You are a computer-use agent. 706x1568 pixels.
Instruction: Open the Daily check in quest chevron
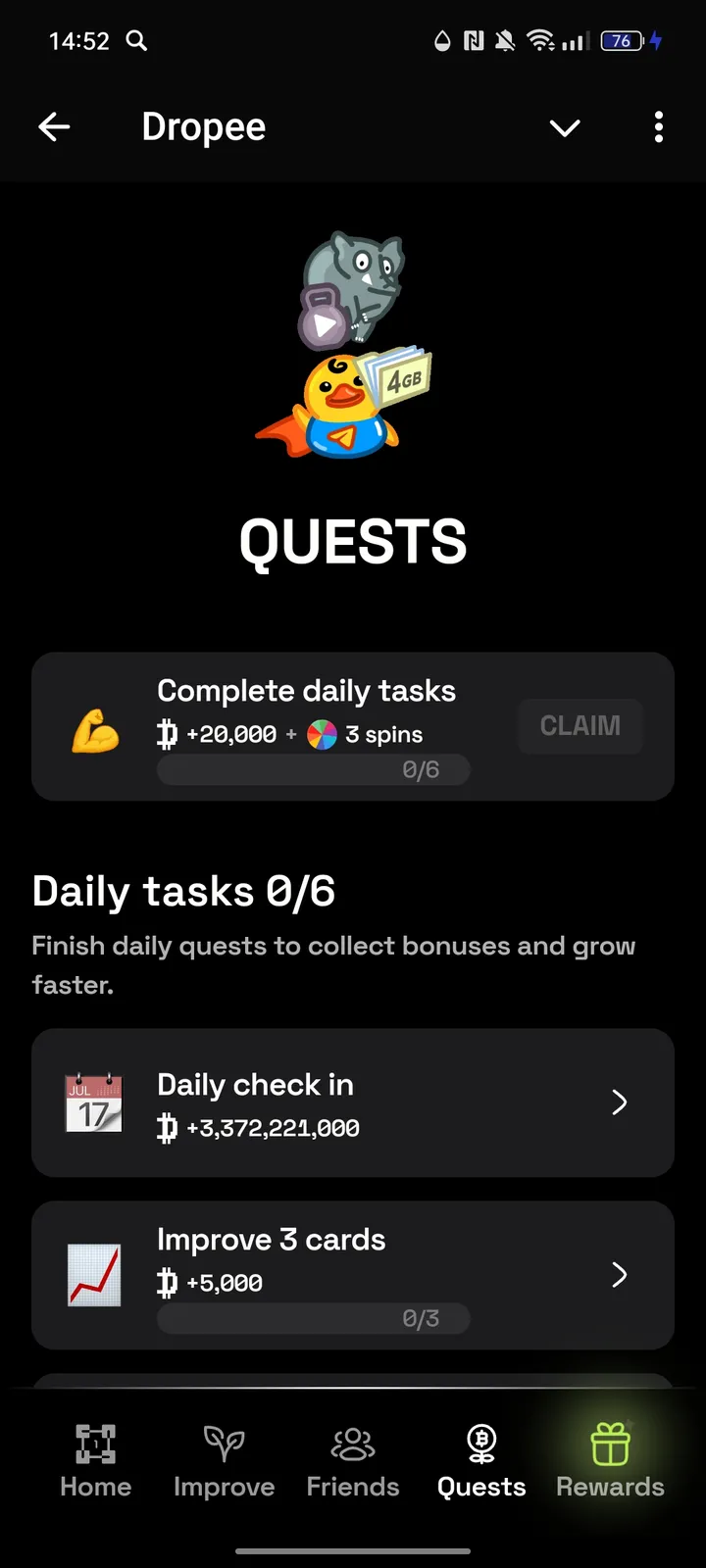point(620,1102)
